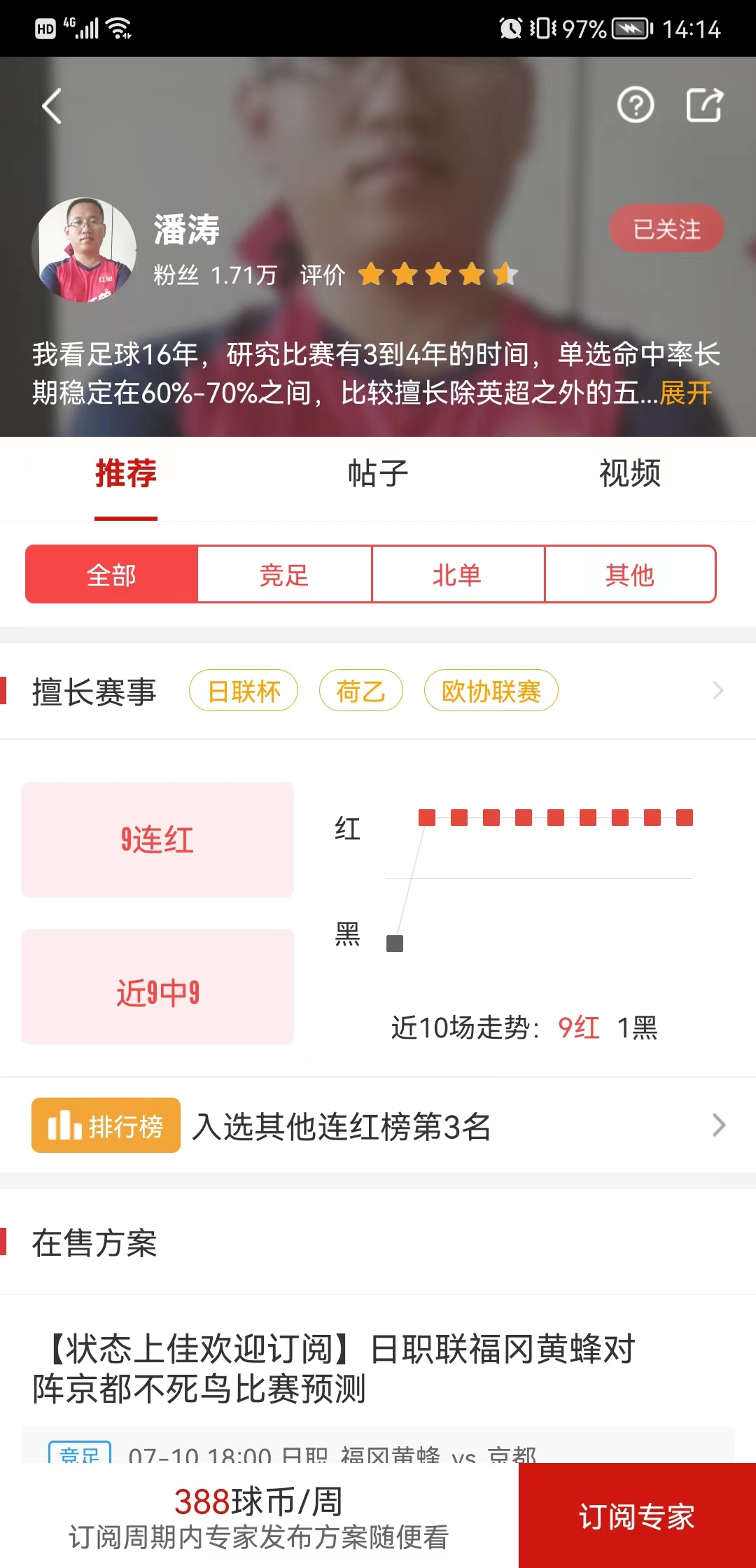Filter recommendations by 北单

pyautogui.click(x=457, y=575)
